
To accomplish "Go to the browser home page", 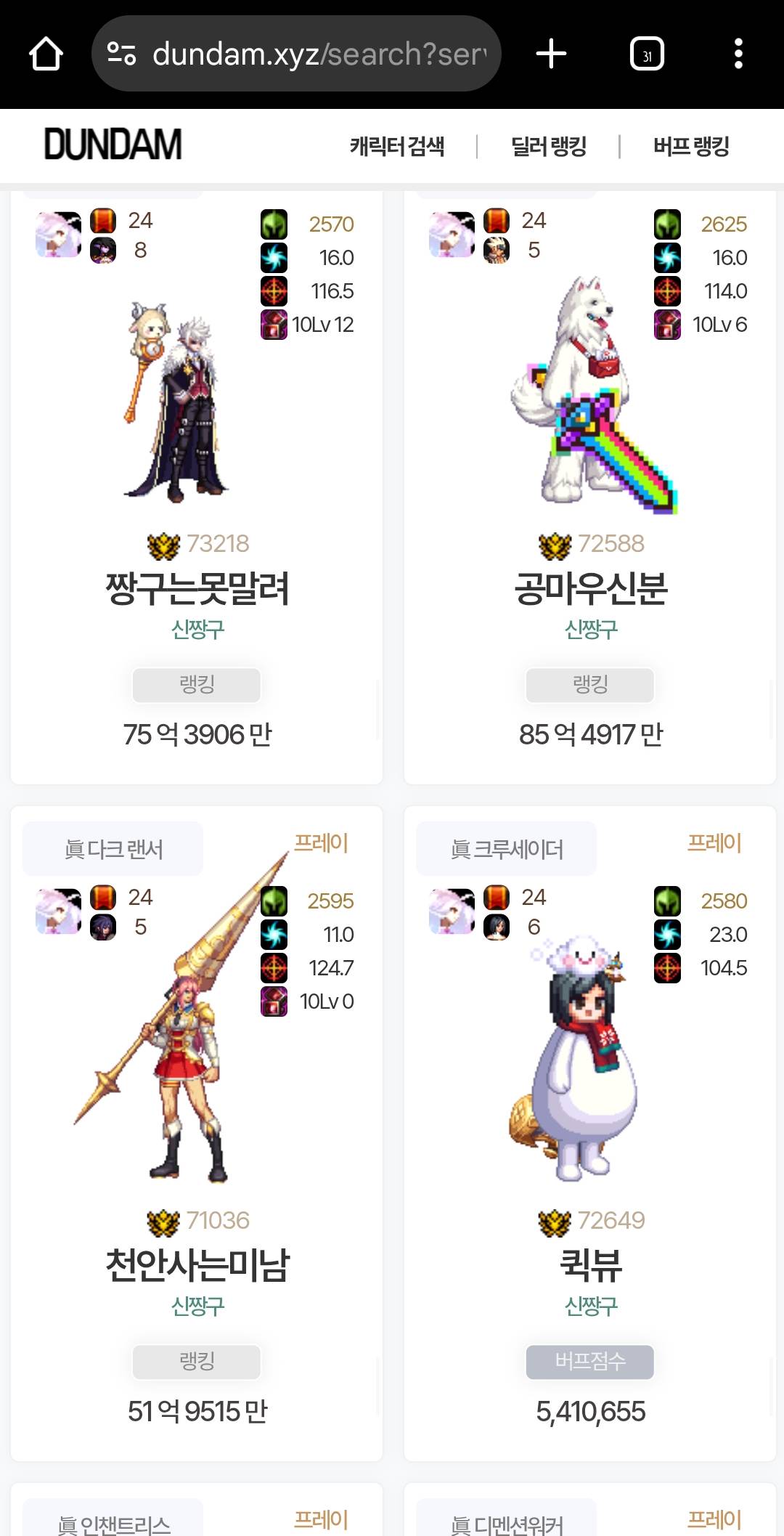I will [x=46, y=54].
